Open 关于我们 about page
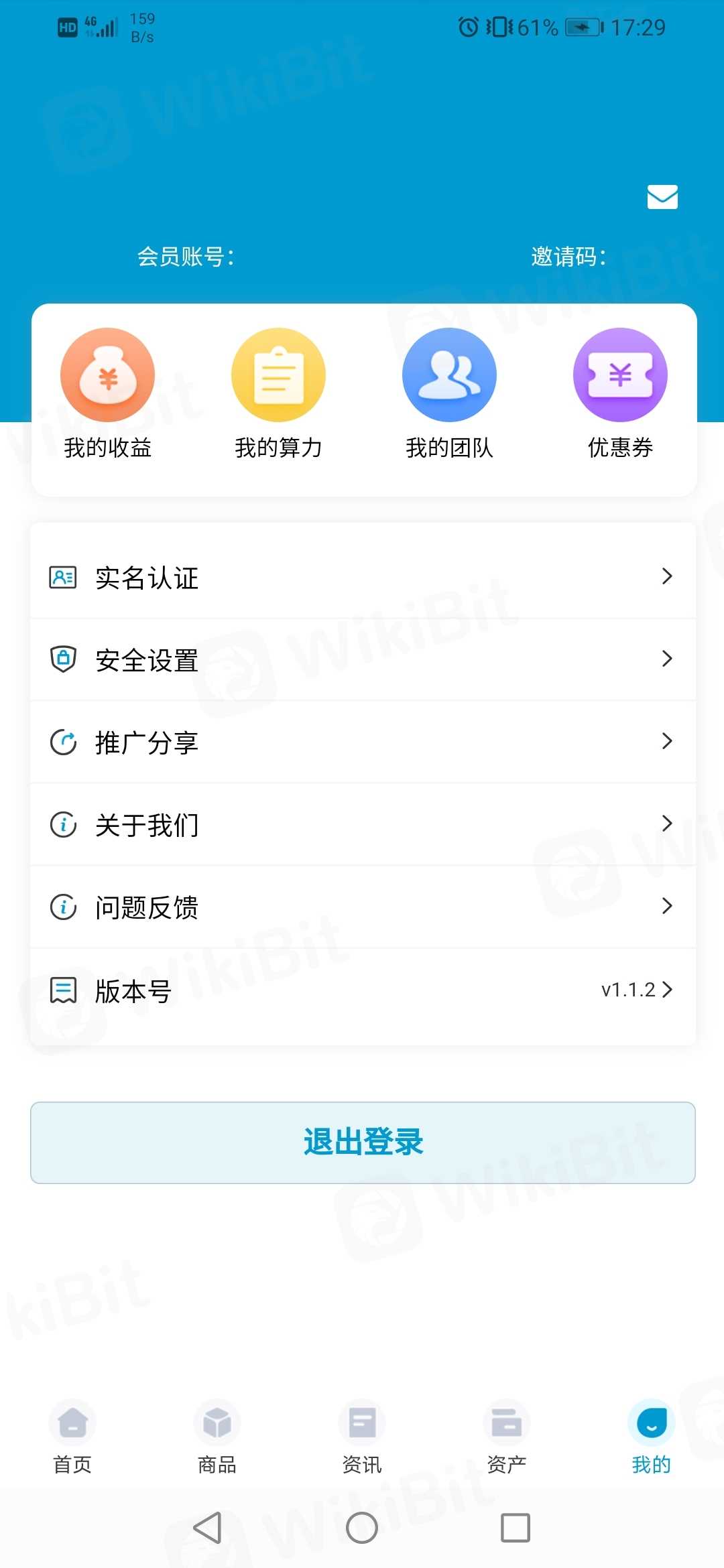Screen dimensions: 724x1568 pyautogui.click(x=362, y=824)
